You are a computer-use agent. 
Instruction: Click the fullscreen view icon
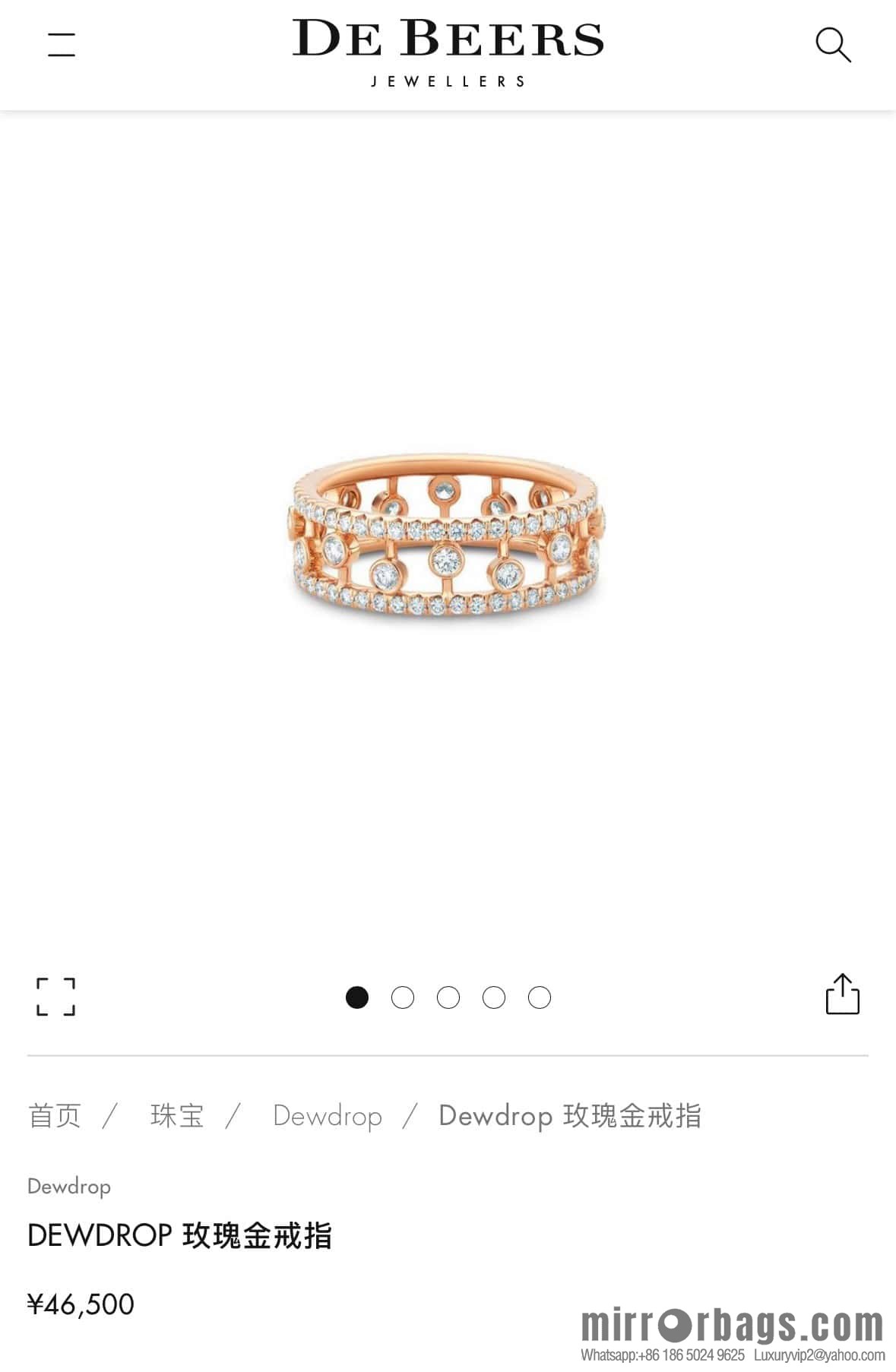point(55,997)
